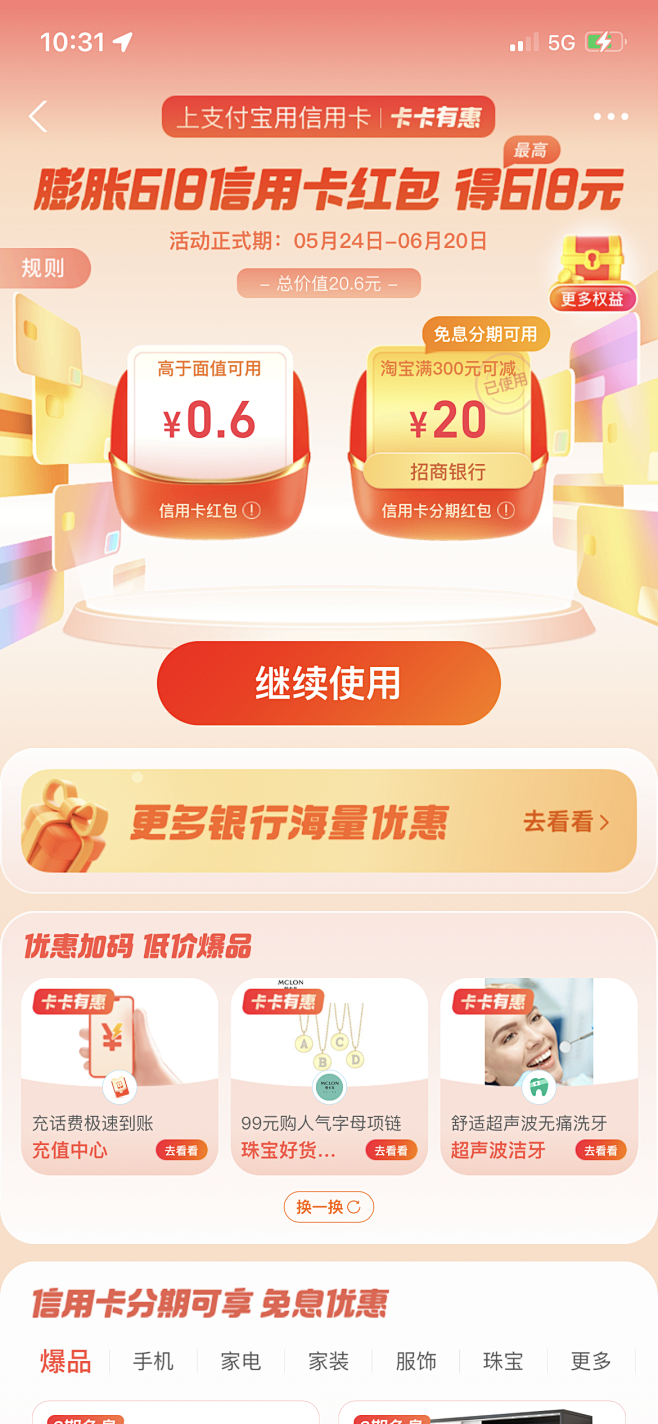The image size is (658, 1424).
Task: Open the 99元购人气字母项链 card
Action: click(328, 1074)
